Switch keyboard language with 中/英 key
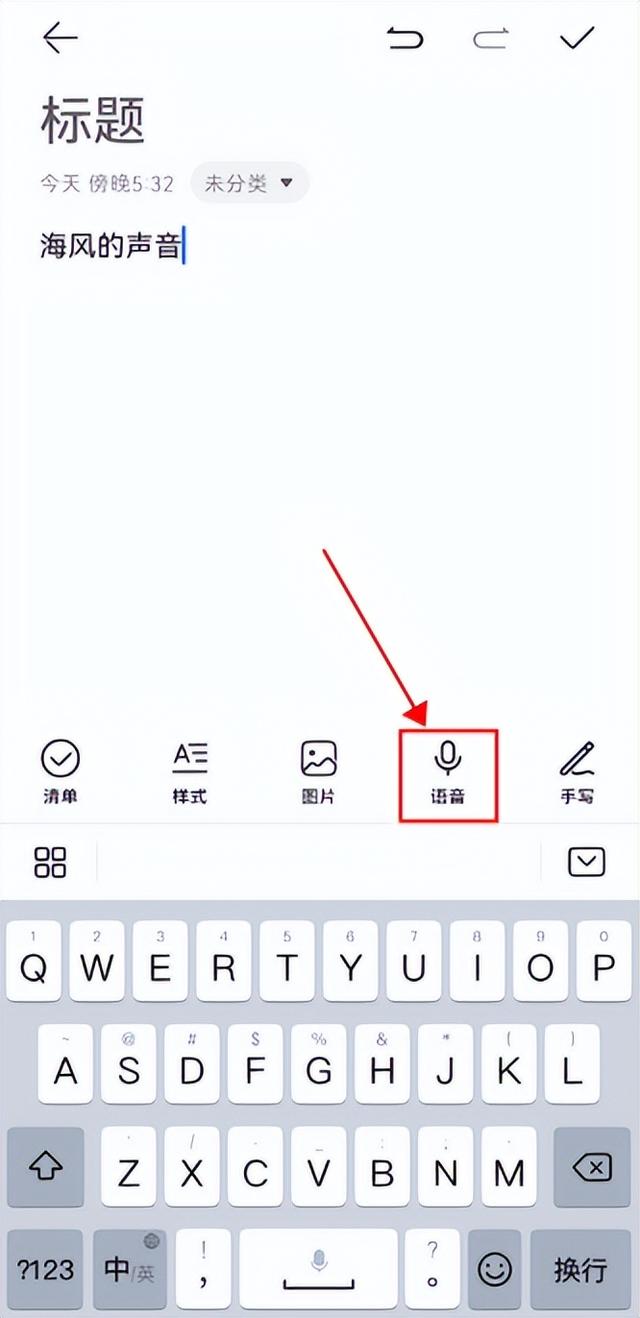The width and height of the screenshot is (640, 1318). pos(129,1270)
